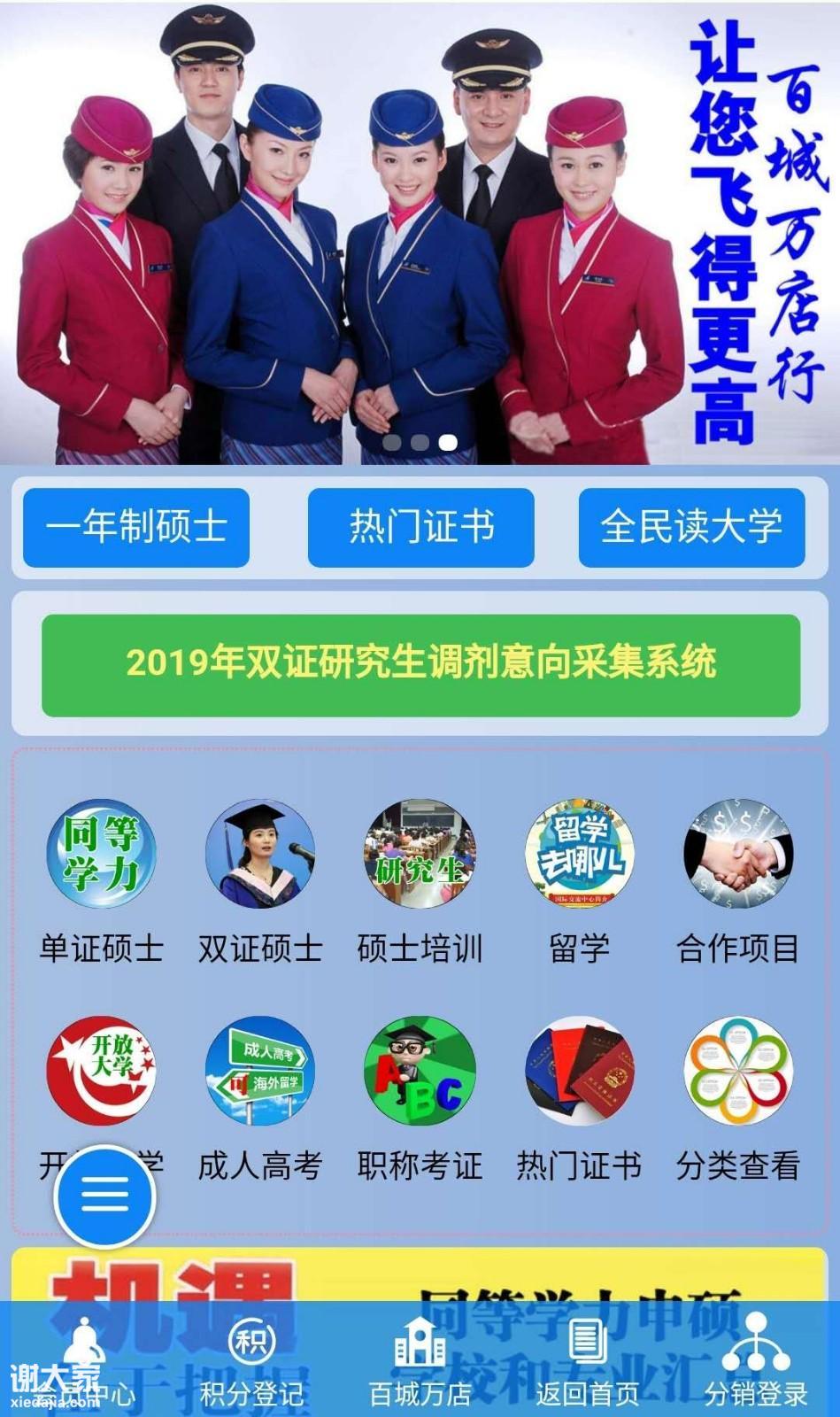Open the 职称考证 category
This screenshot has width=840, height=1417.
pyautogui.click(x=420, y=1100)
